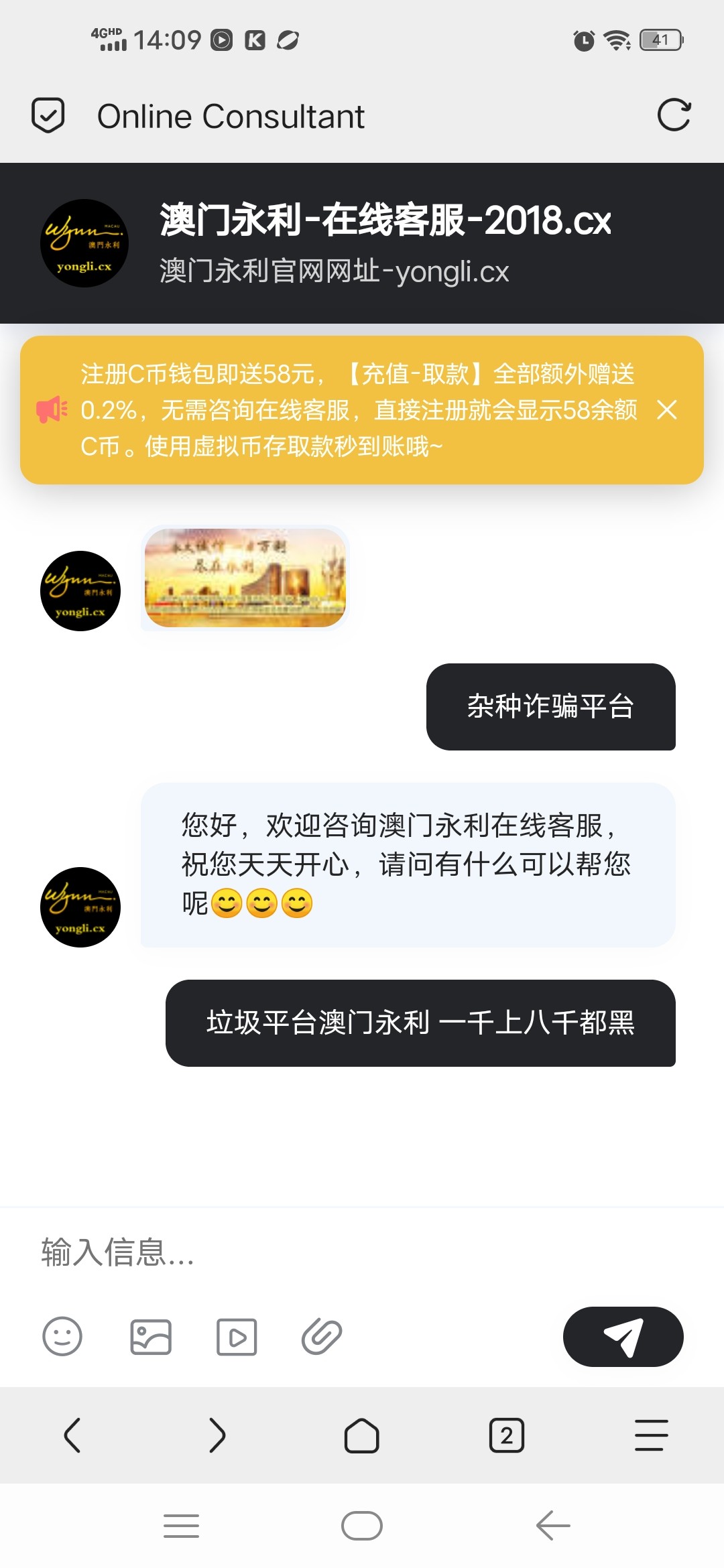Go forward in the browser
The width and height of the screenshot is (724, 1568).
217,1435
